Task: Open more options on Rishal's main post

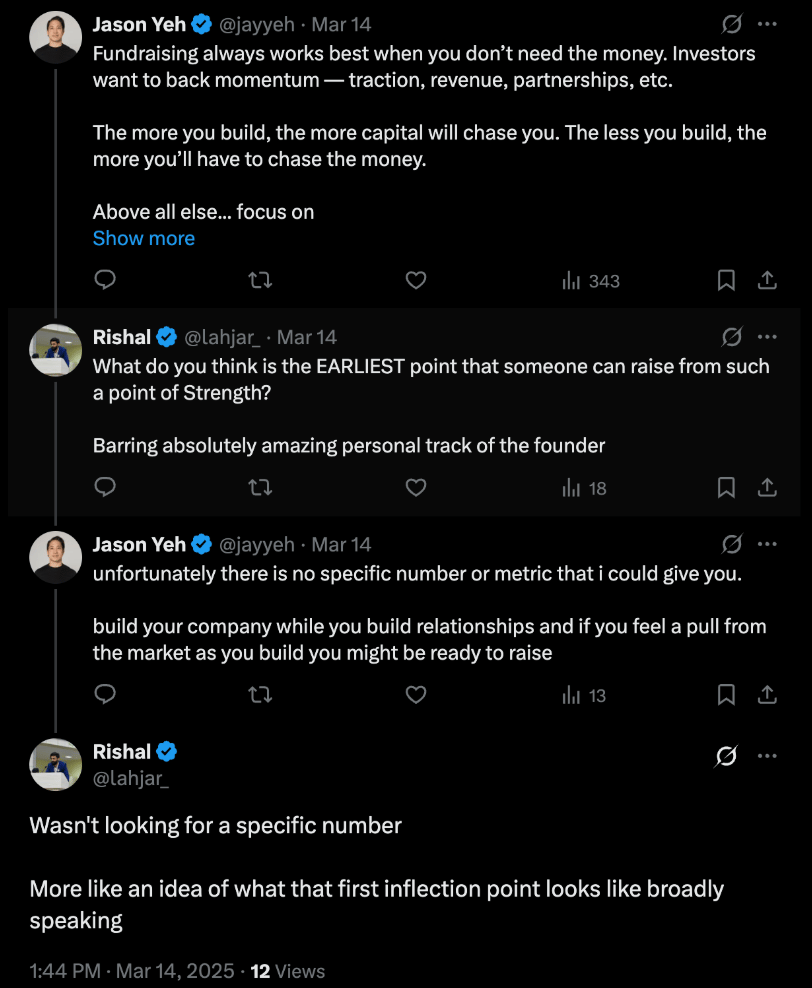Action: [x=767, y=757]
